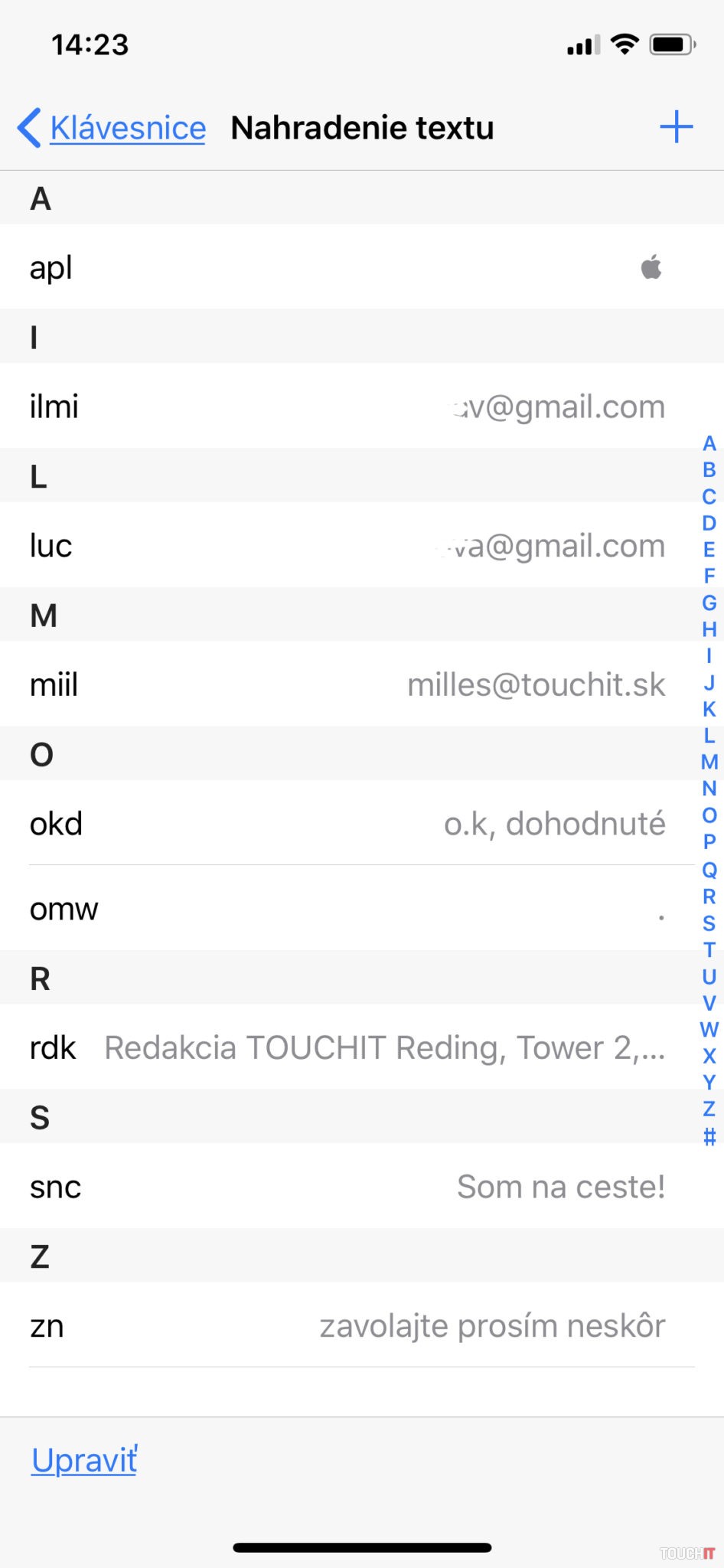Open the snc 'Som na ceste!' shortcut

(x=344, y=1187)
